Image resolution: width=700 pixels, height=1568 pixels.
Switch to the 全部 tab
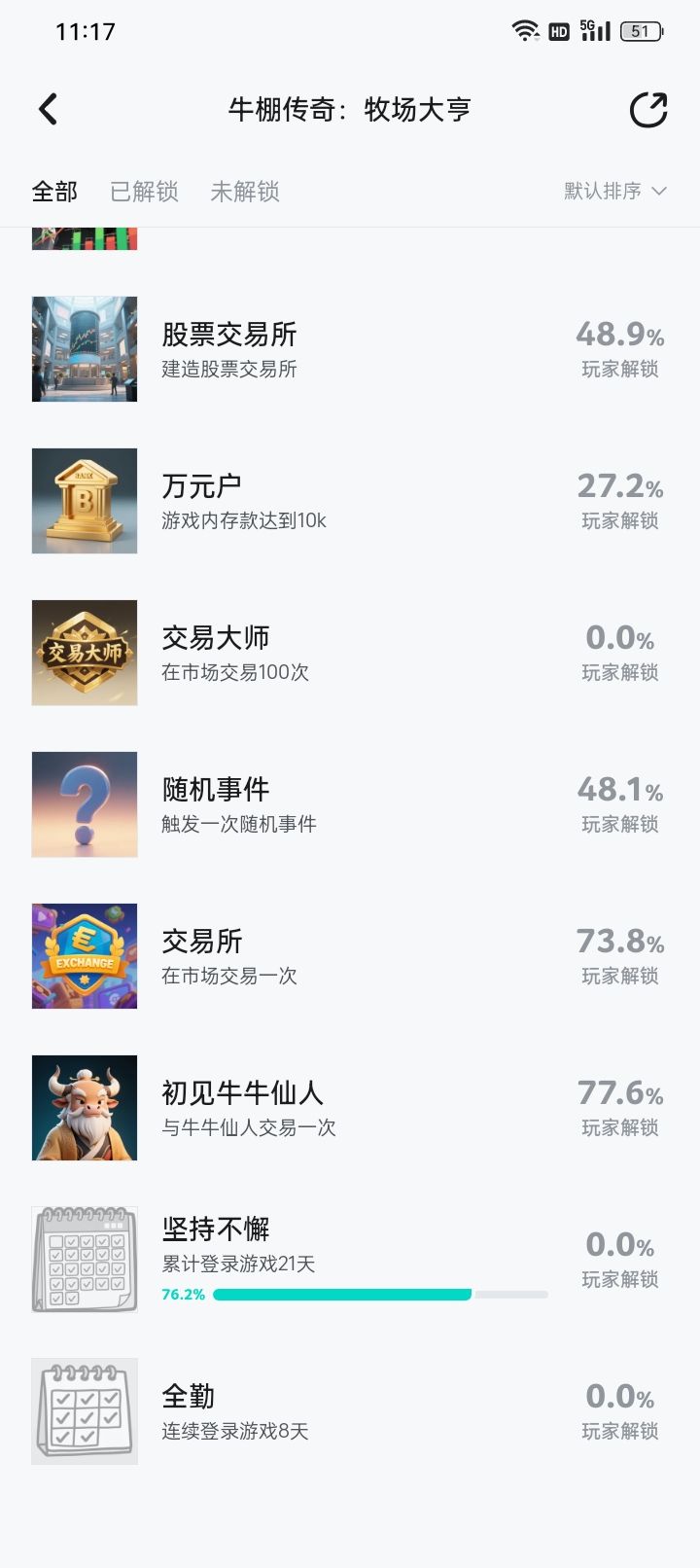pos(54,192)
